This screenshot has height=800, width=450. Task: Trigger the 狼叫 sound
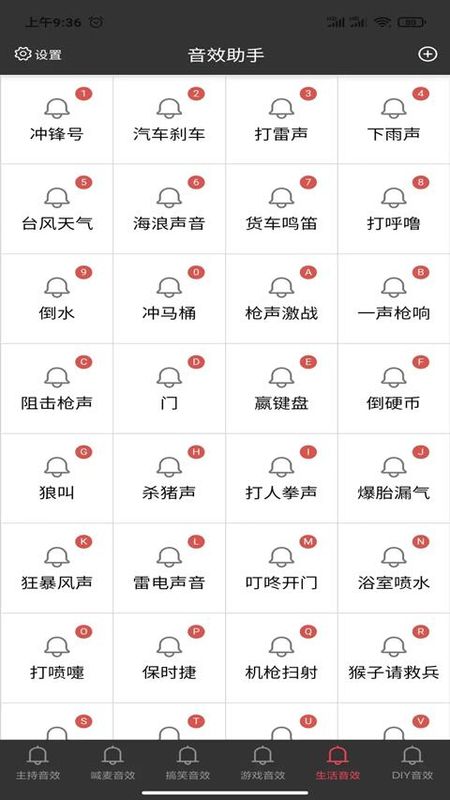point(57,479)
